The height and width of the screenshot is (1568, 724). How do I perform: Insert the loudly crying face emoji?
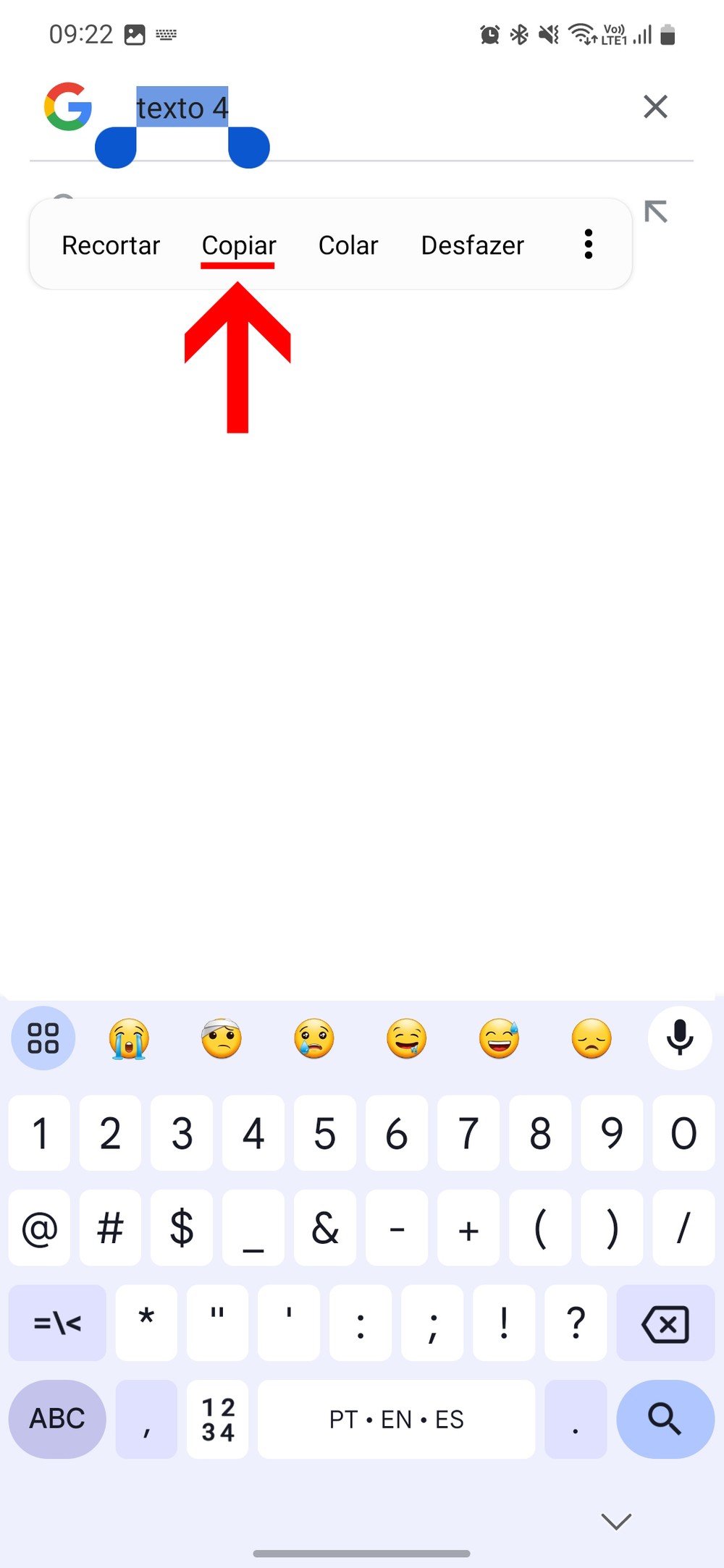click(129, 1039)
